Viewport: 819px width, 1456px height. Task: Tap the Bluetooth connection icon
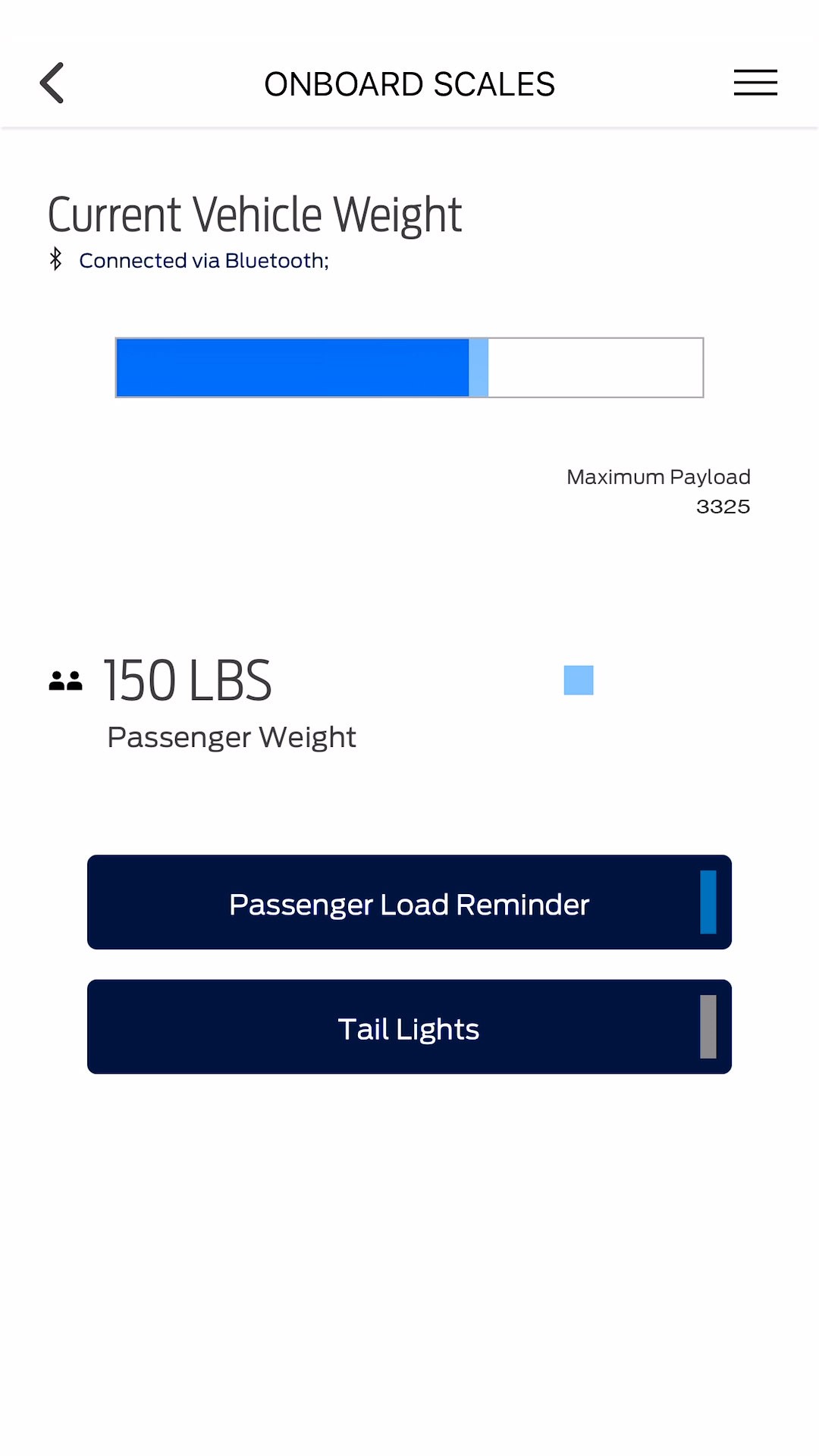pyautogui.click(x=54, y=260)
